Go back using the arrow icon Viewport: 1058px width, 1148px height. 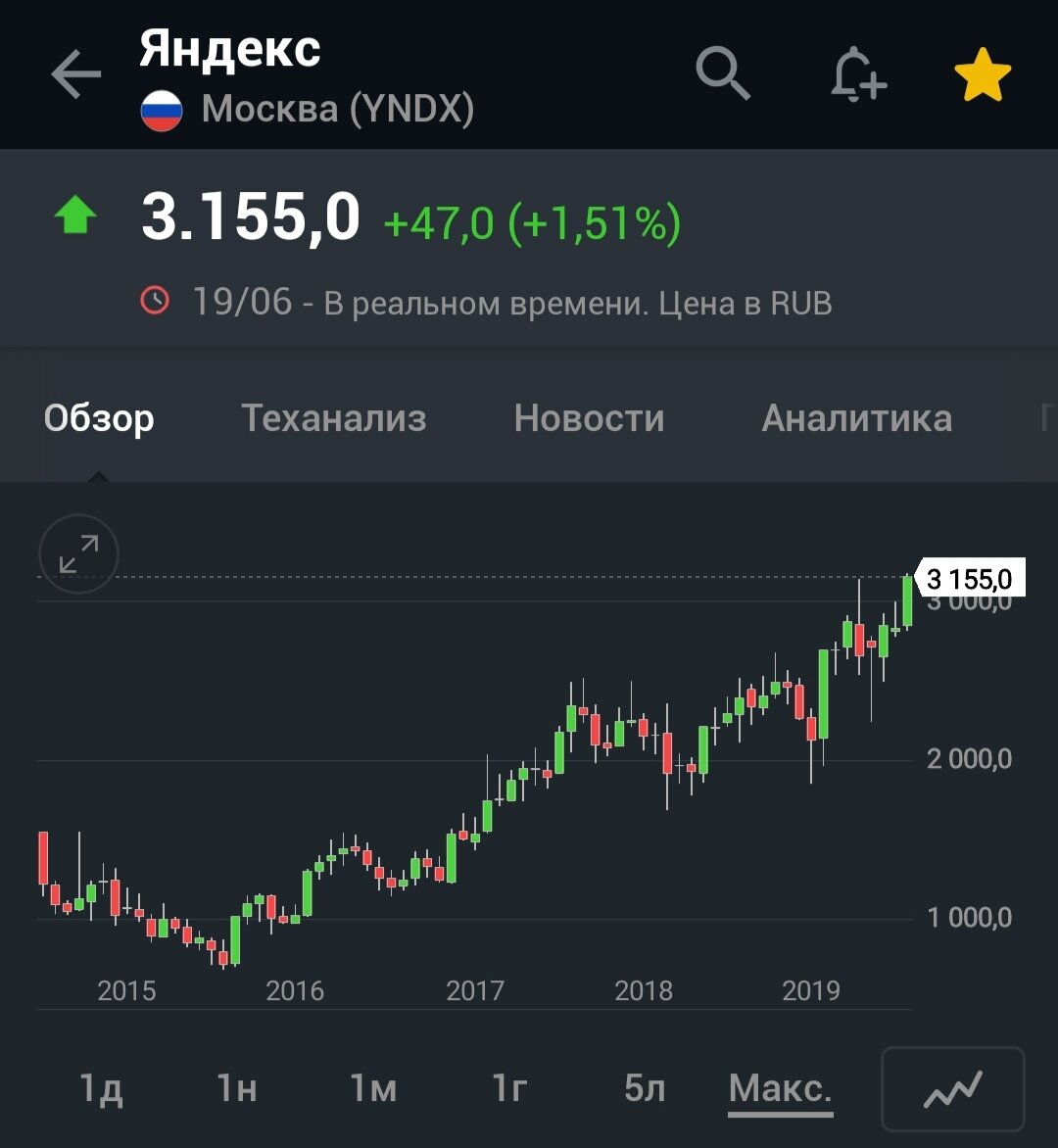click(76, 73)
